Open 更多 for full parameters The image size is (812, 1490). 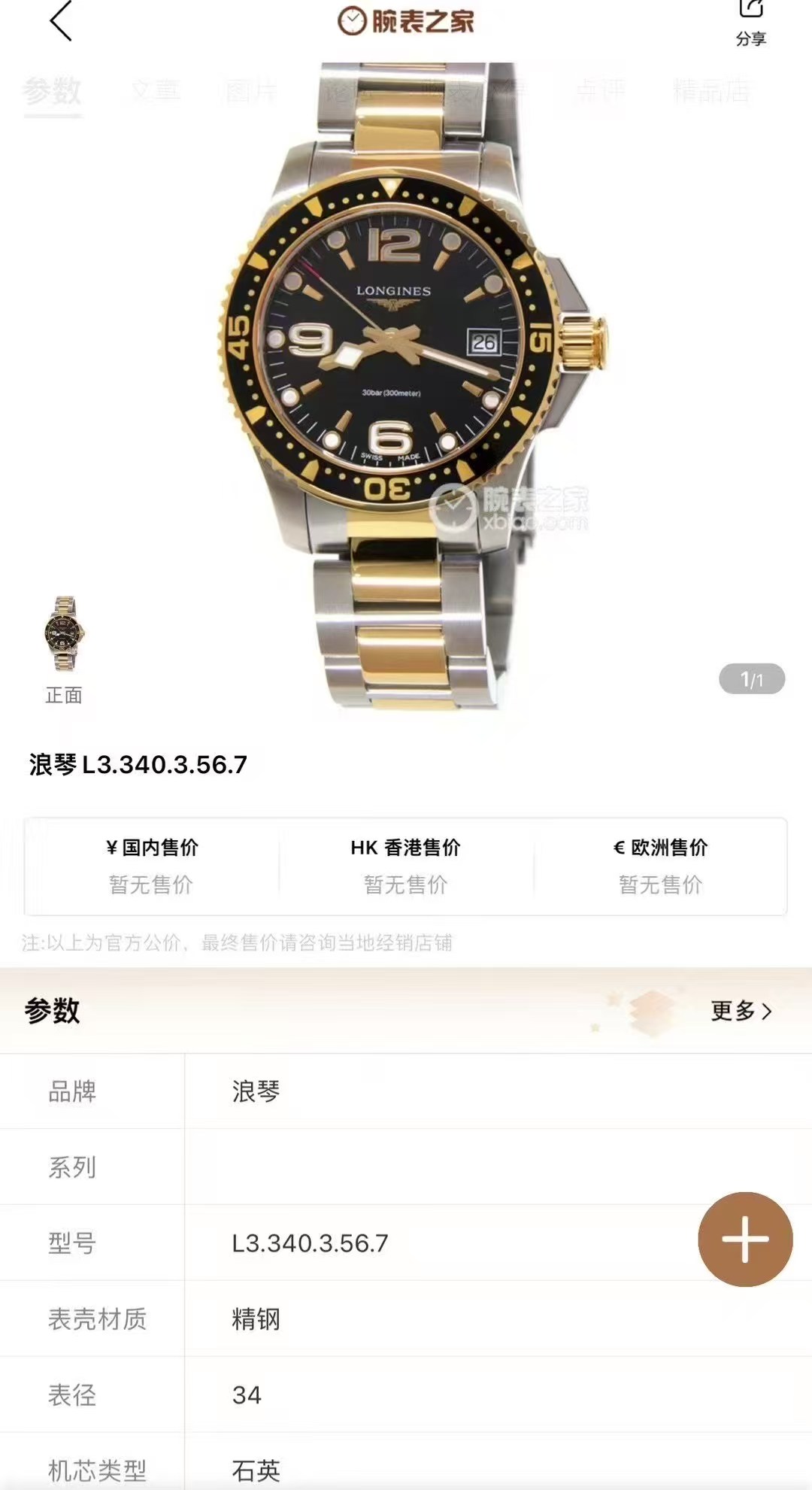point(741,1011)
